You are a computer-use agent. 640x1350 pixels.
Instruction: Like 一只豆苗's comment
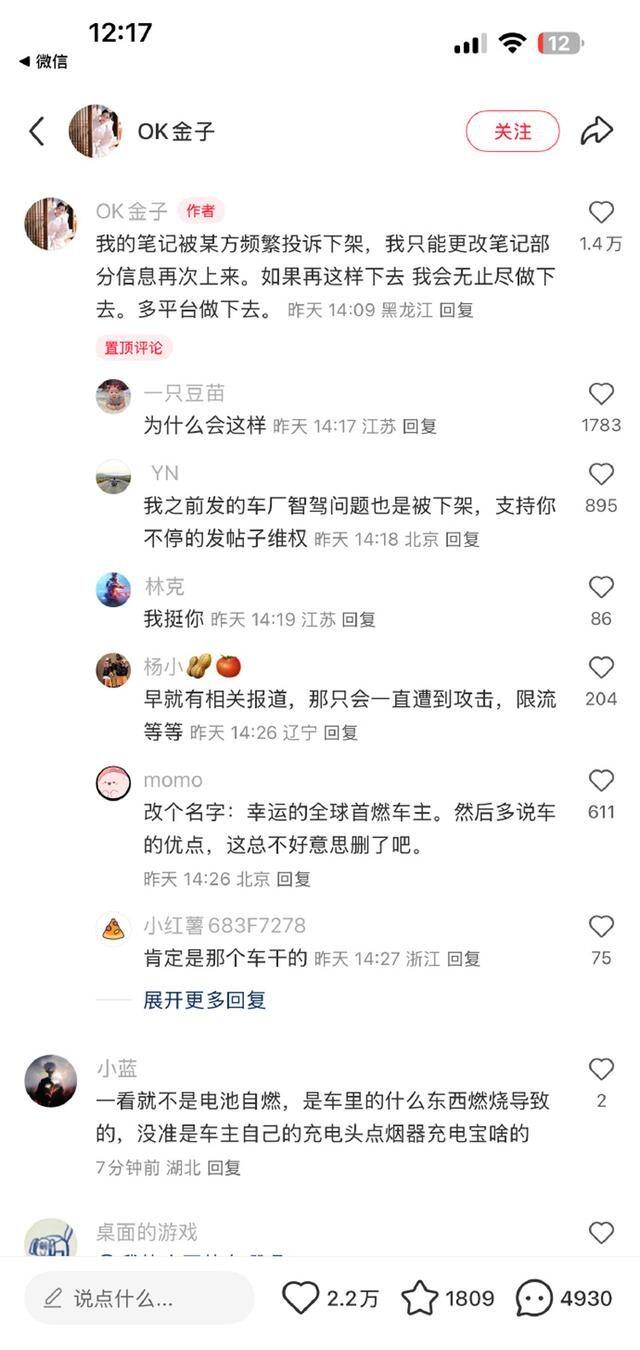point(601,394)
